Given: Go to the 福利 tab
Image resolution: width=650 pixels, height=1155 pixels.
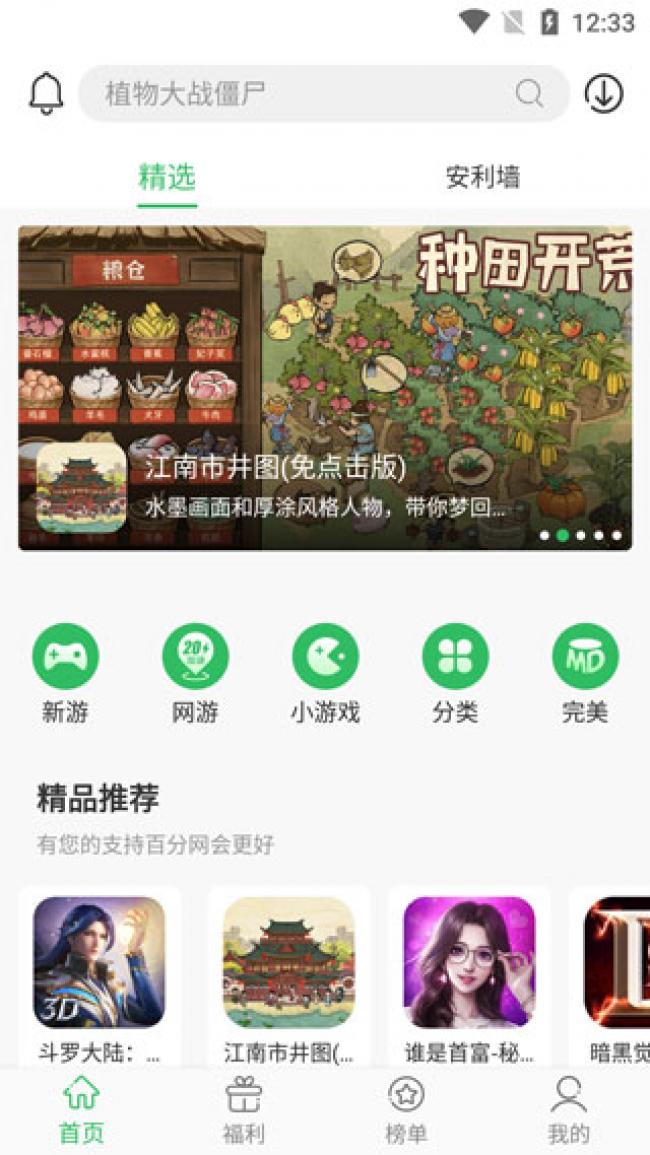Looking at the screenshot, I should click(243, 1110).
